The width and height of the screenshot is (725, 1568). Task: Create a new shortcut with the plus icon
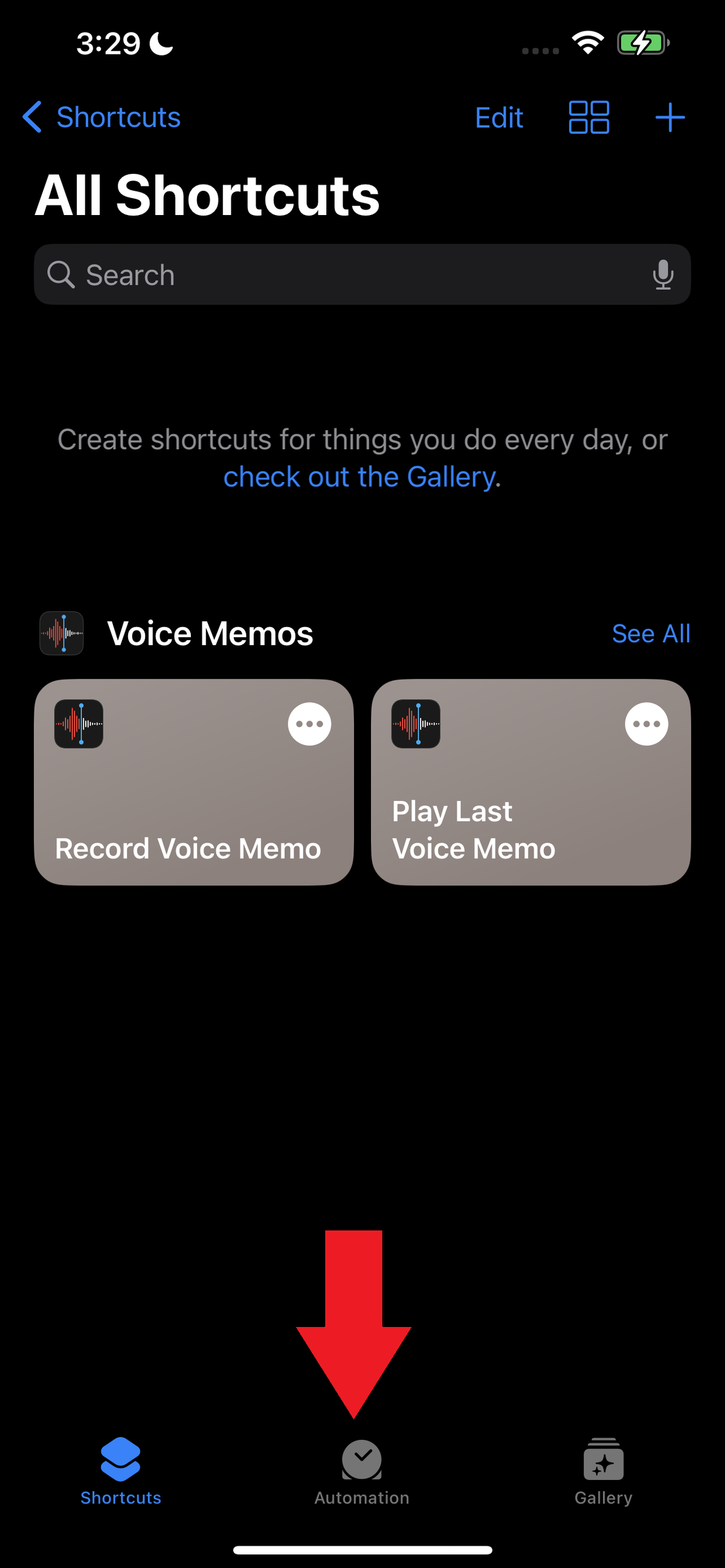click(x=669, y=117)
